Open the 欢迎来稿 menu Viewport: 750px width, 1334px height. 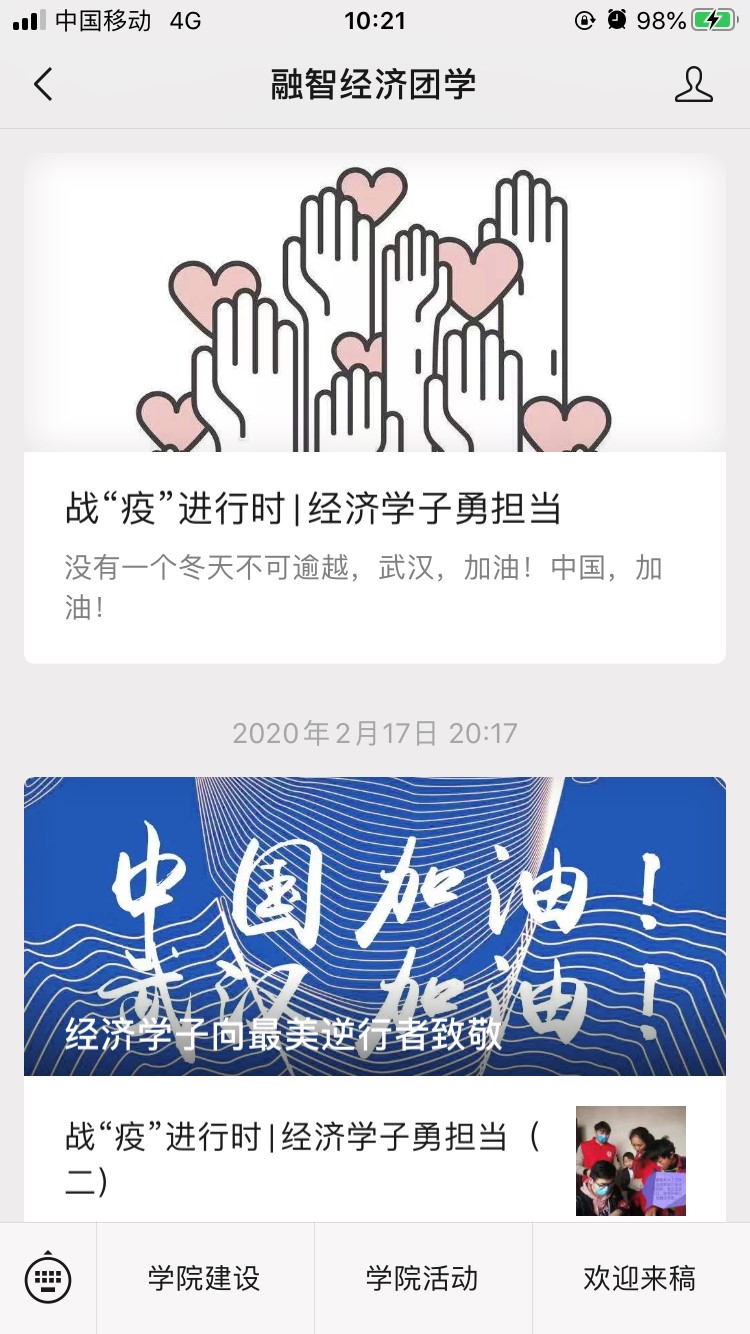(x=640, y=1278)
